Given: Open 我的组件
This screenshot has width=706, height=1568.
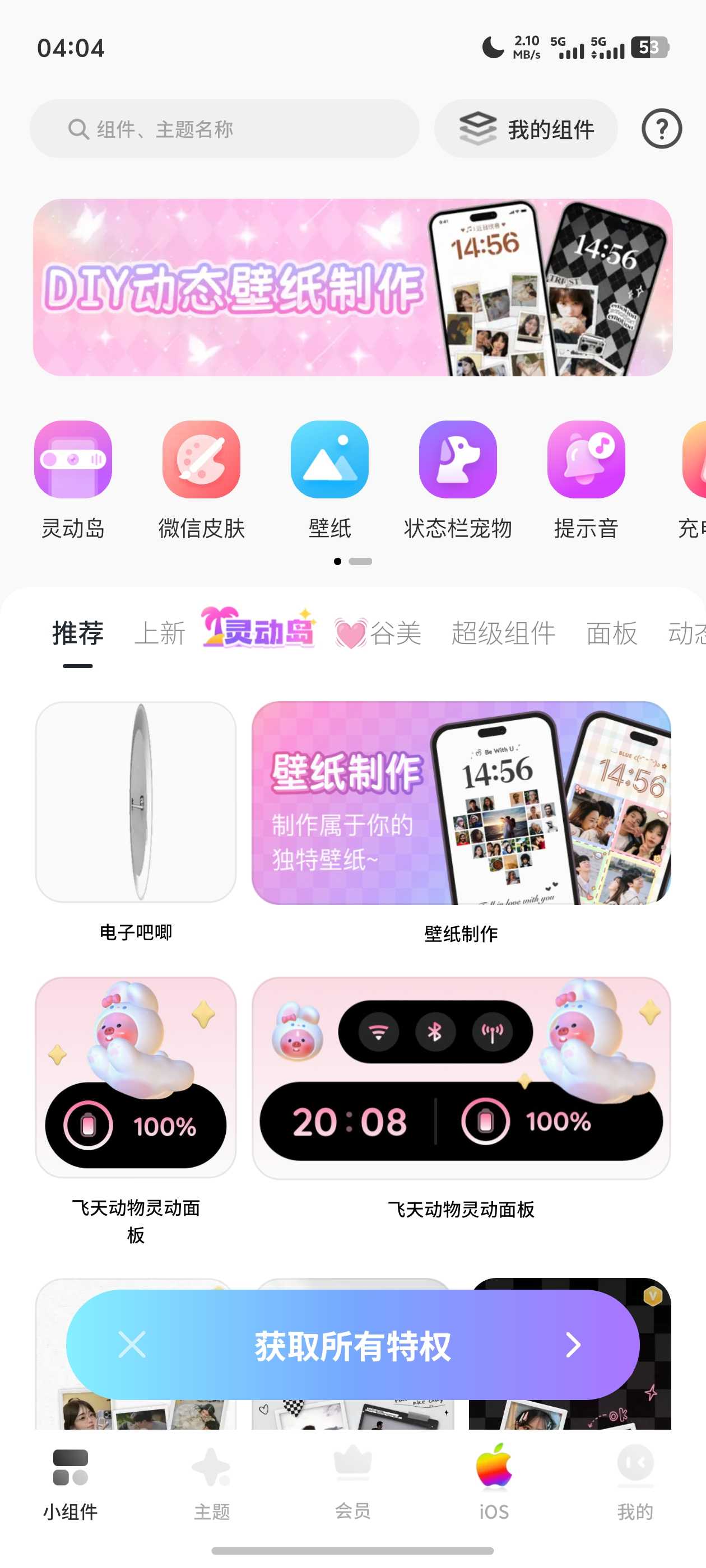Looking at the screenshot, I should coord(526,129).
